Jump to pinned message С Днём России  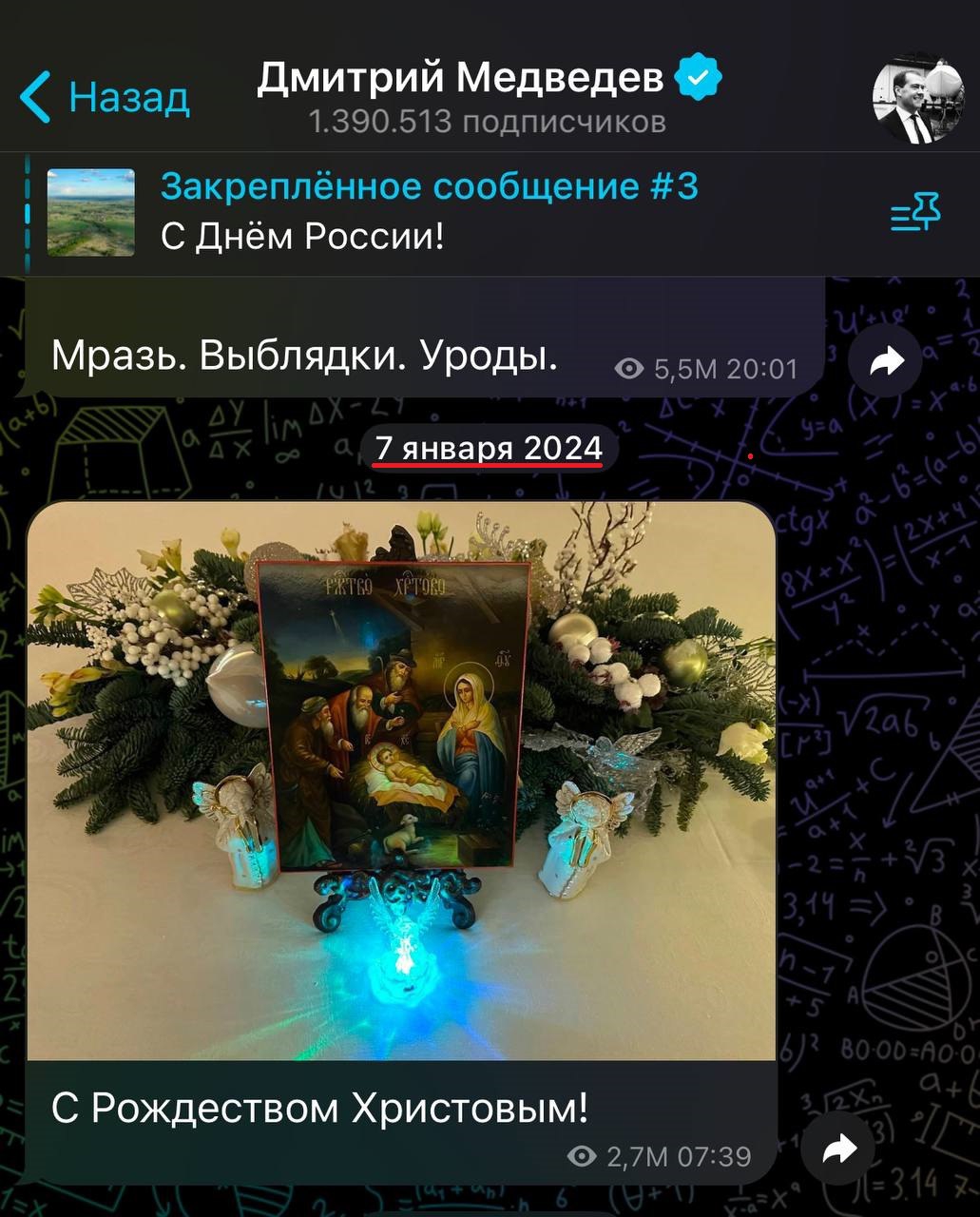tap(428, 212)
